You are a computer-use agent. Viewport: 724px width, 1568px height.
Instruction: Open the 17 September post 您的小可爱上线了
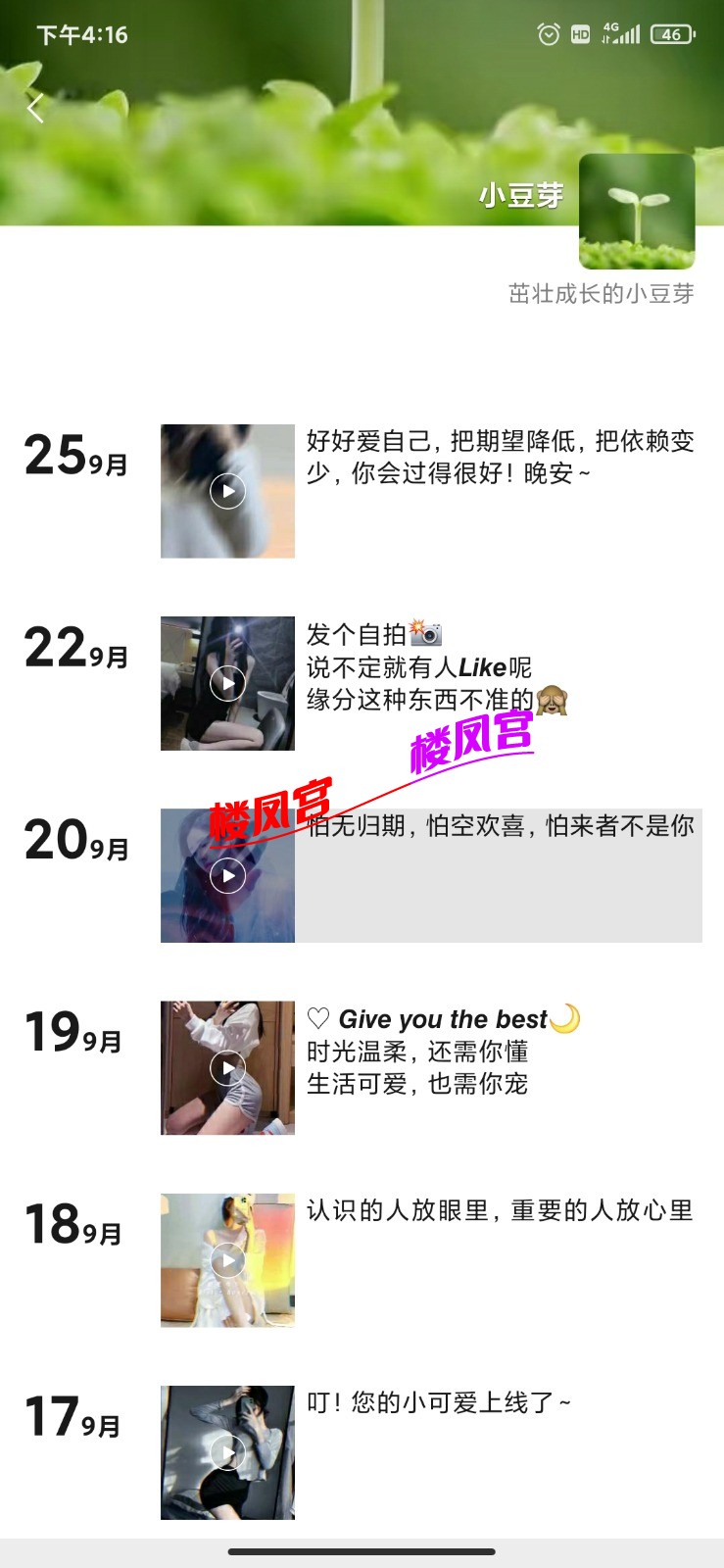(438, 1403)
